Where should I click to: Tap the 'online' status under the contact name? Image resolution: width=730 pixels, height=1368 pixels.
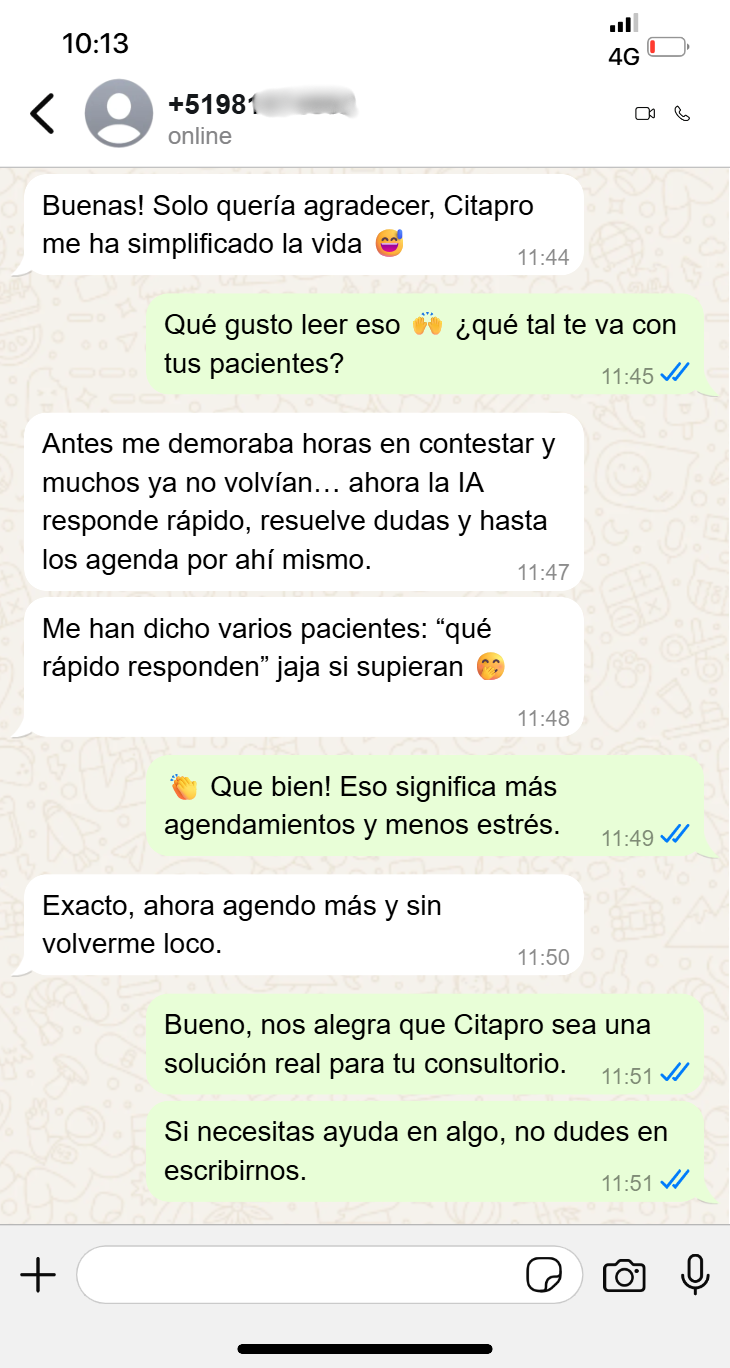pos(200,136)
